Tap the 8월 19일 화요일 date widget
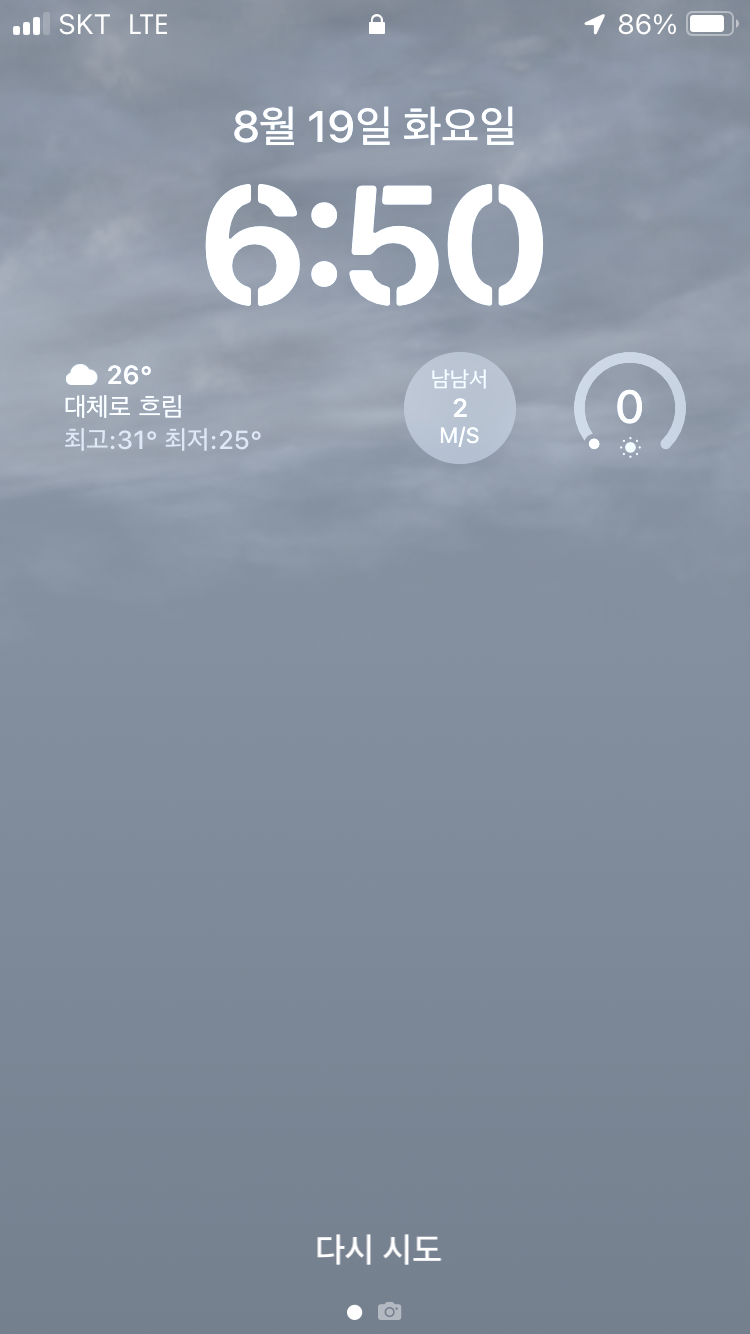The image size is (750, 1334). click(374, 127)
